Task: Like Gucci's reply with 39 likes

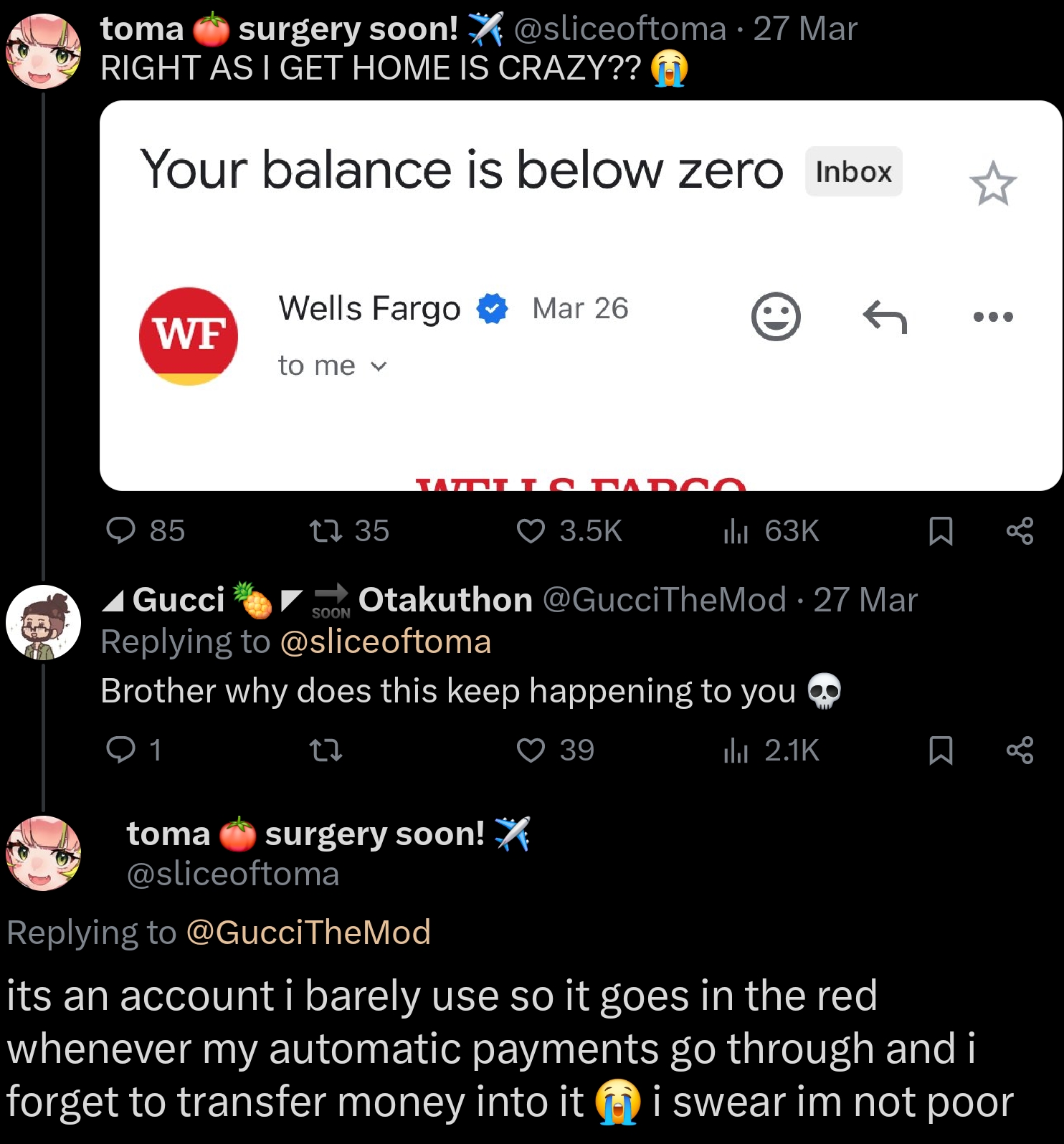Action: [x=531, y=750]
